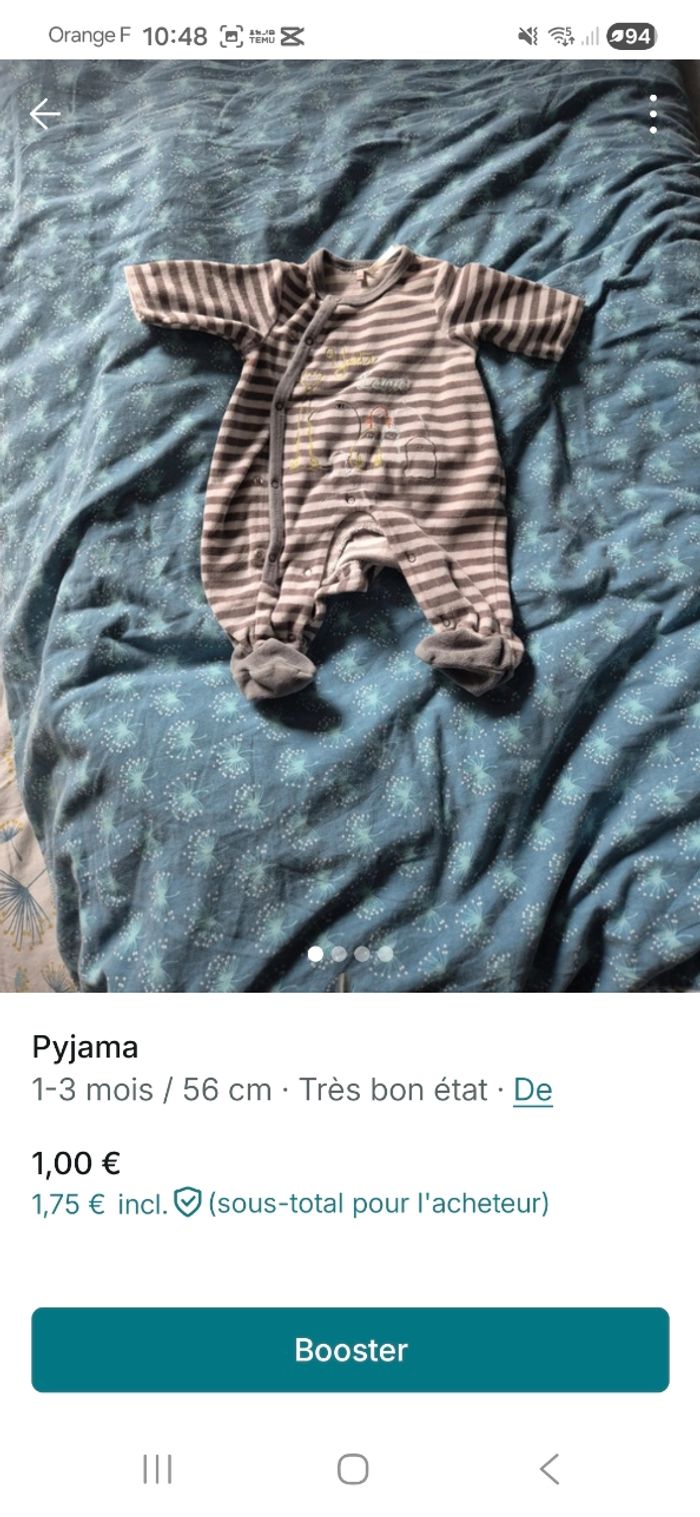700x1517 pixels.
Task: Tap the Booster button
Action: 350,1349
